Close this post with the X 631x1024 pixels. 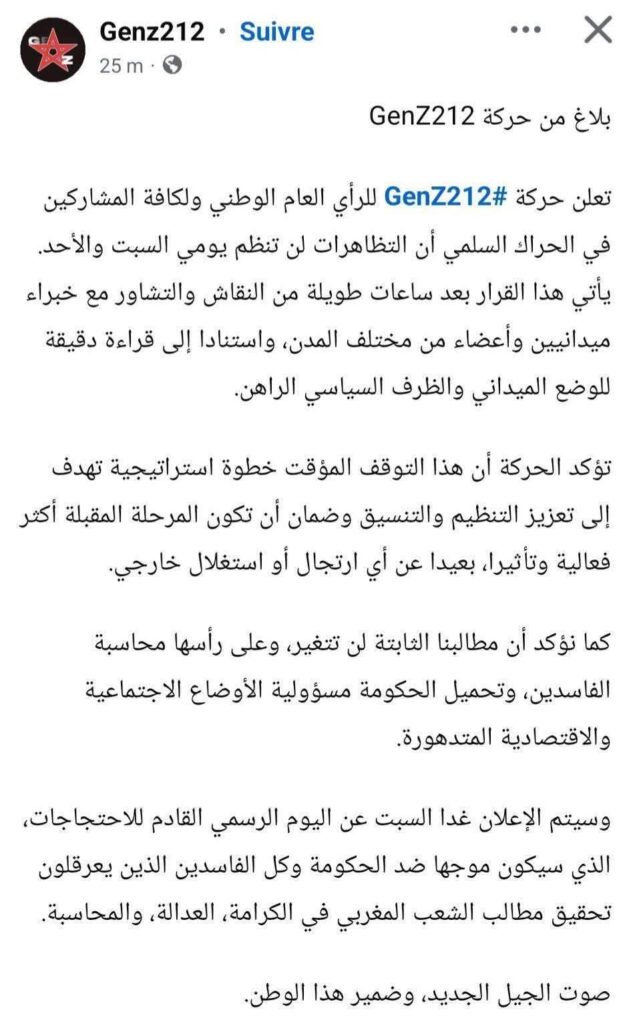pos(597,31)
